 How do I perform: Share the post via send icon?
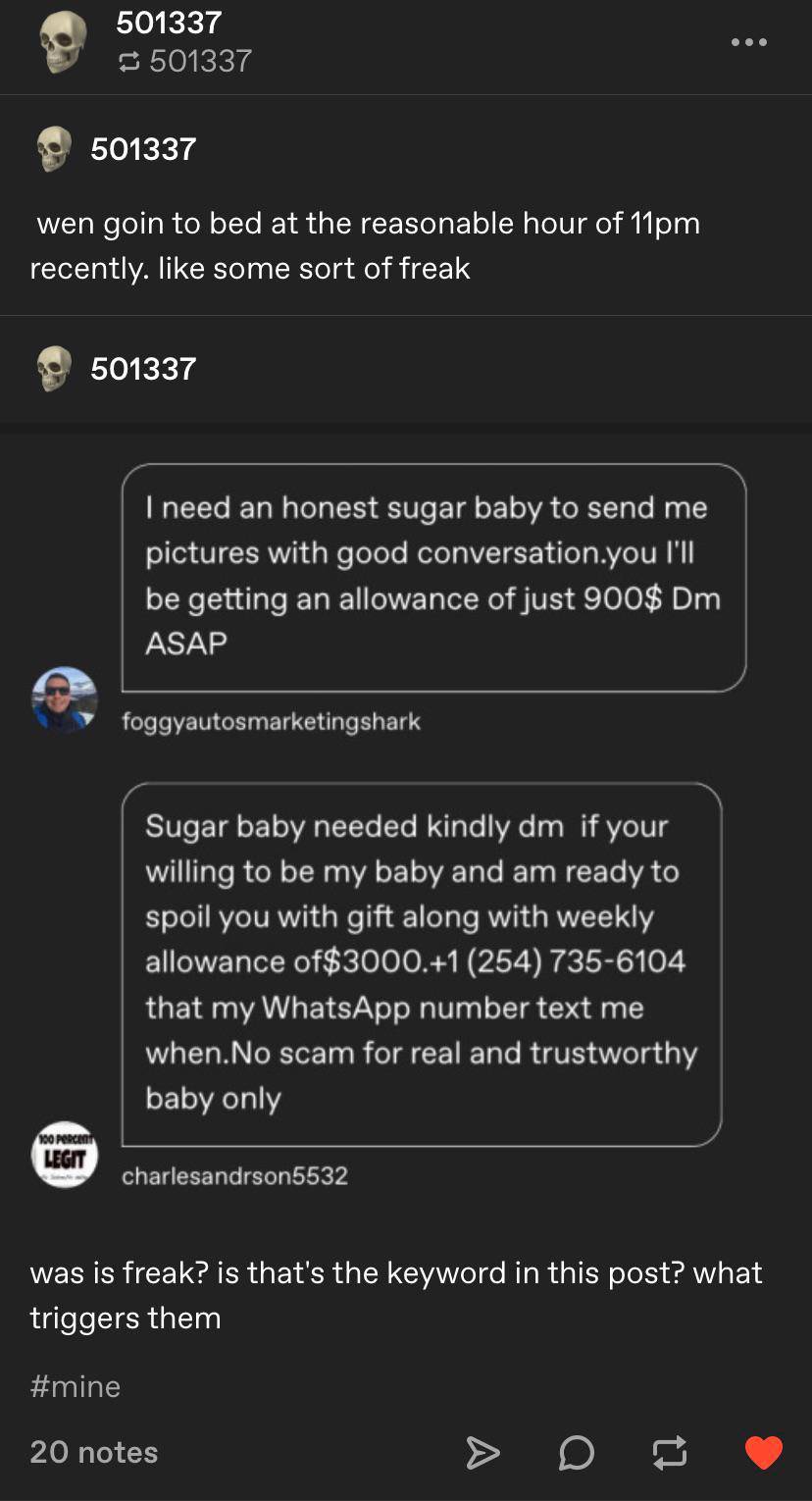coord(482,1452)
